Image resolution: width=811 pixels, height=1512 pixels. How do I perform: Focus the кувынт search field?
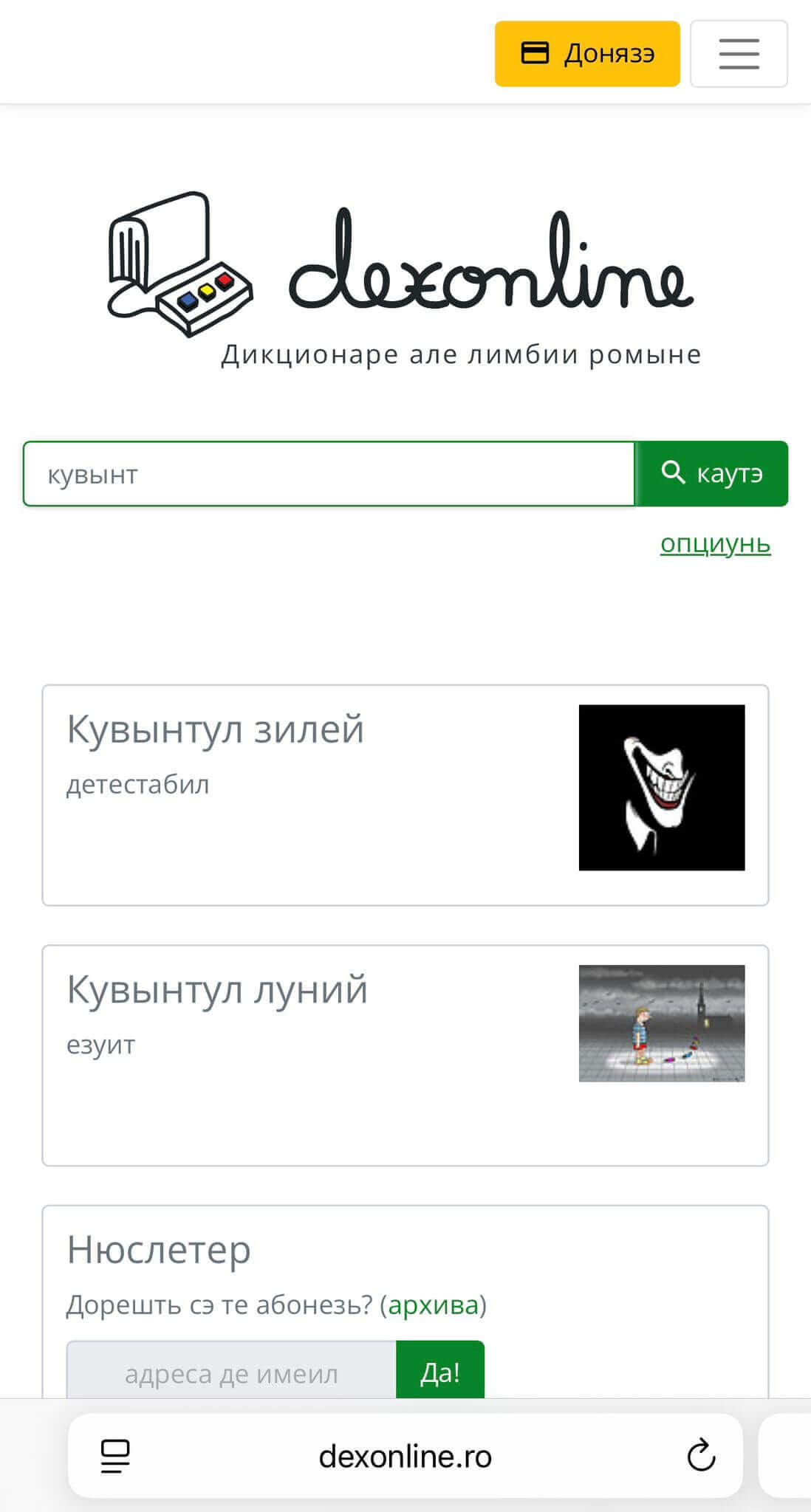coord(329,474)
